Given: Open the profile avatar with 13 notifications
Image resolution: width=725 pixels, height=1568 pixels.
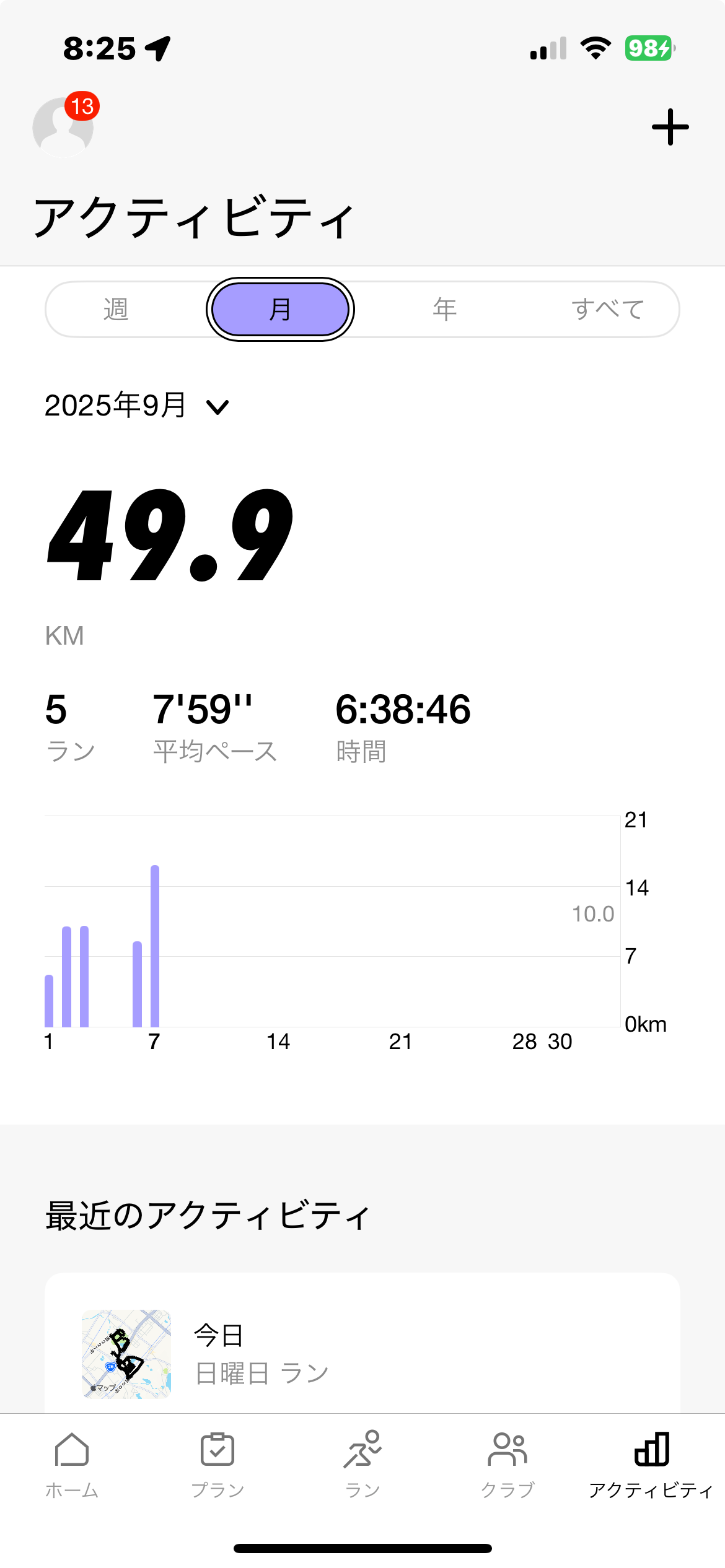Looking at the screenshot, I should (x=63, y=126).
